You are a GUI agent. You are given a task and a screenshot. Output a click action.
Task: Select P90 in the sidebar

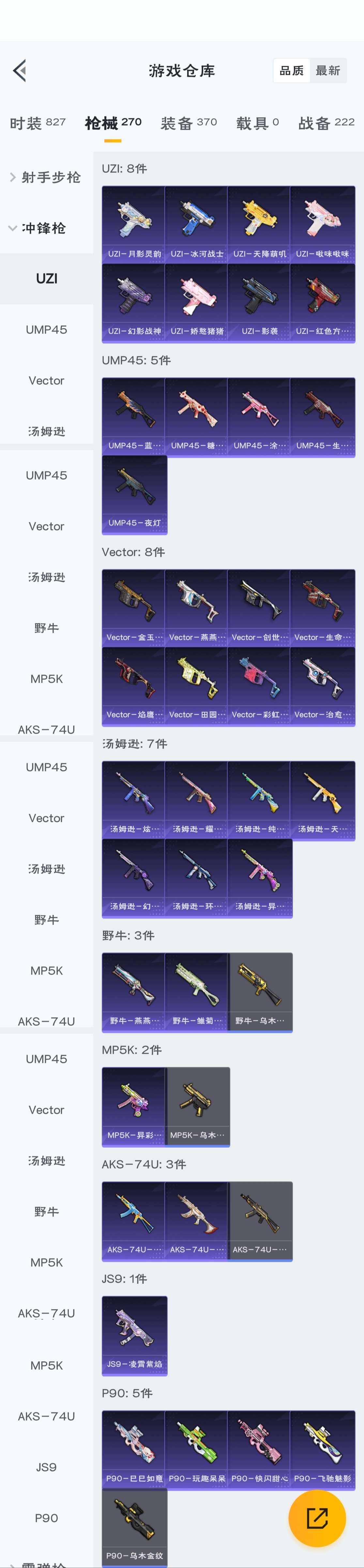[x=46, y=1518]
